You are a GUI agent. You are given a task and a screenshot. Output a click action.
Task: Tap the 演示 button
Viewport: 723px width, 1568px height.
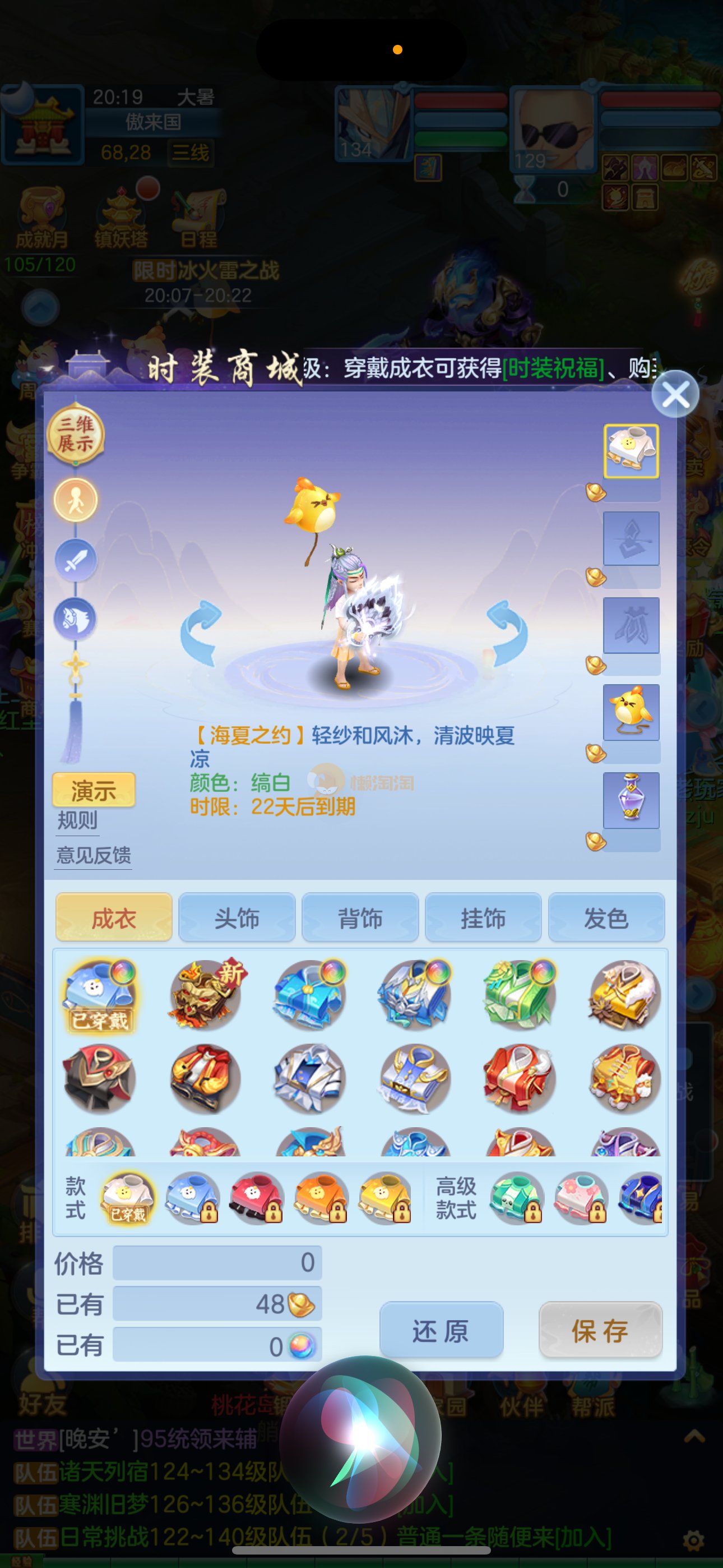93,790
